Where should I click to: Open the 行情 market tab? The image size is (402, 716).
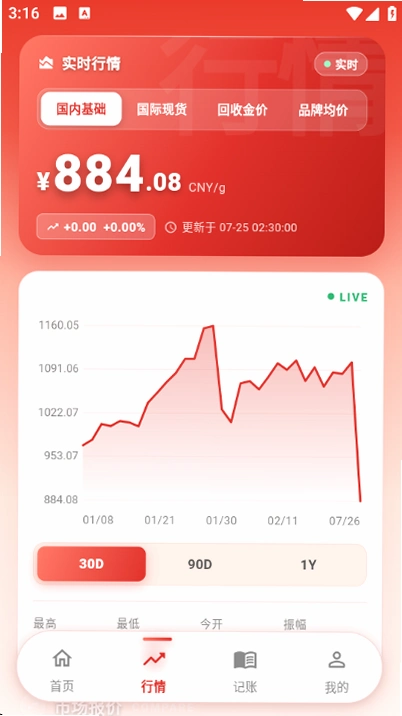[x=153, y=670]
